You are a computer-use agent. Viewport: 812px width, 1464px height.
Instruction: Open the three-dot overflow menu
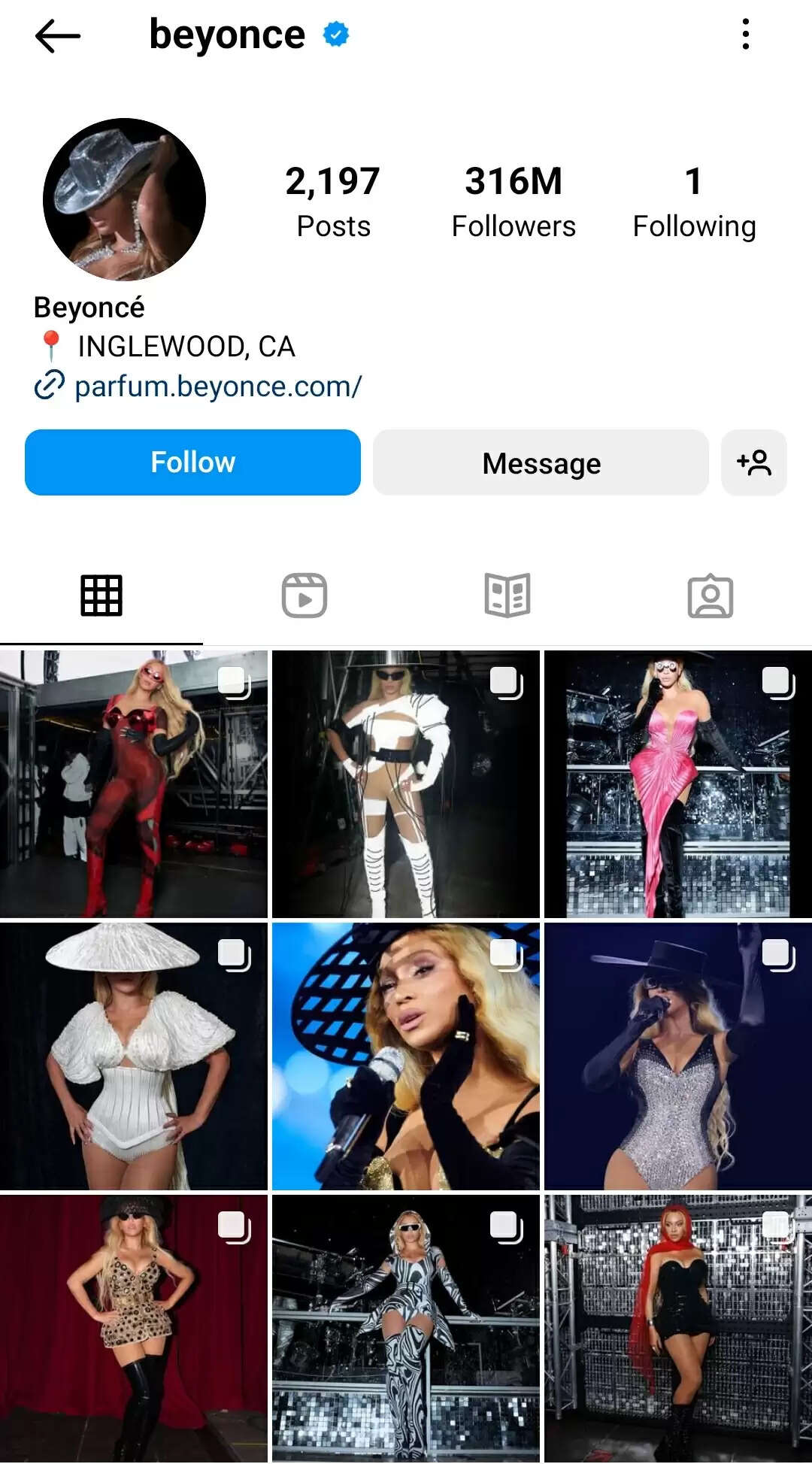coord(745,35)
